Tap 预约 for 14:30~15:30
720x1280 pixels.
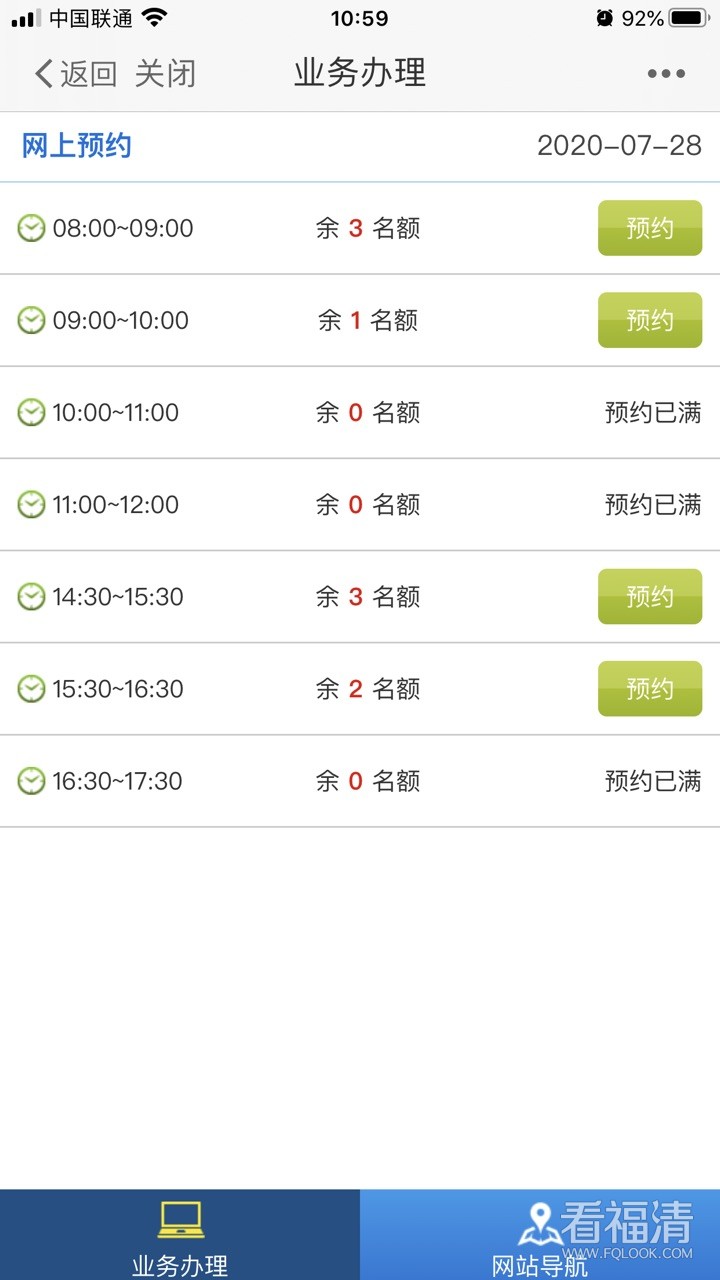tap(650, 597)
